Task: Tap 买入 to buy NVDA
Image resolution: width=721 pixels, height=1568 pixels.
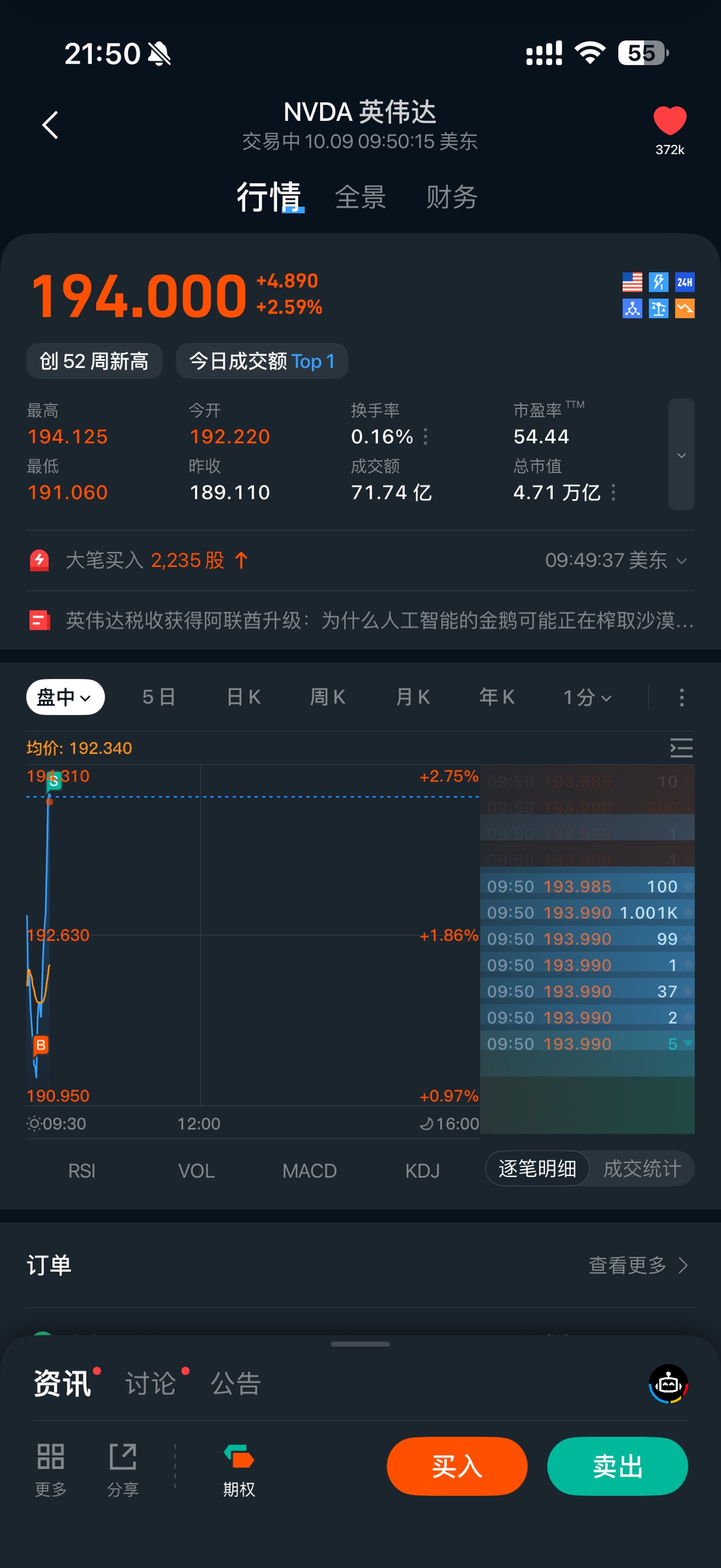Action: pyautogui.click(x=457, y=1466)
